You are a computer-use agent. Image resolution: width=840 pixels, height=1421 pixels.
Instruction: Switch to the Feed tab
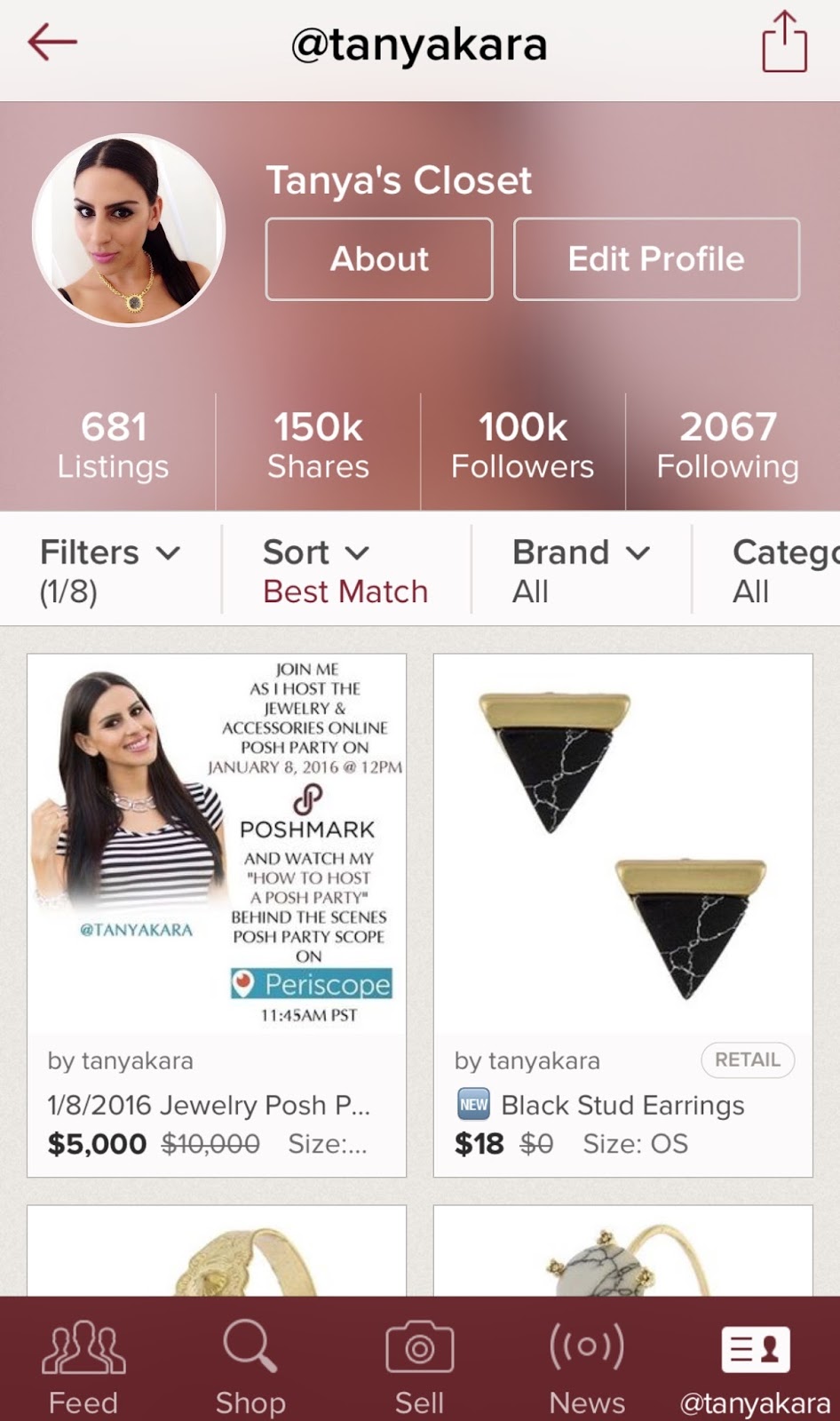pos(83,1365)
